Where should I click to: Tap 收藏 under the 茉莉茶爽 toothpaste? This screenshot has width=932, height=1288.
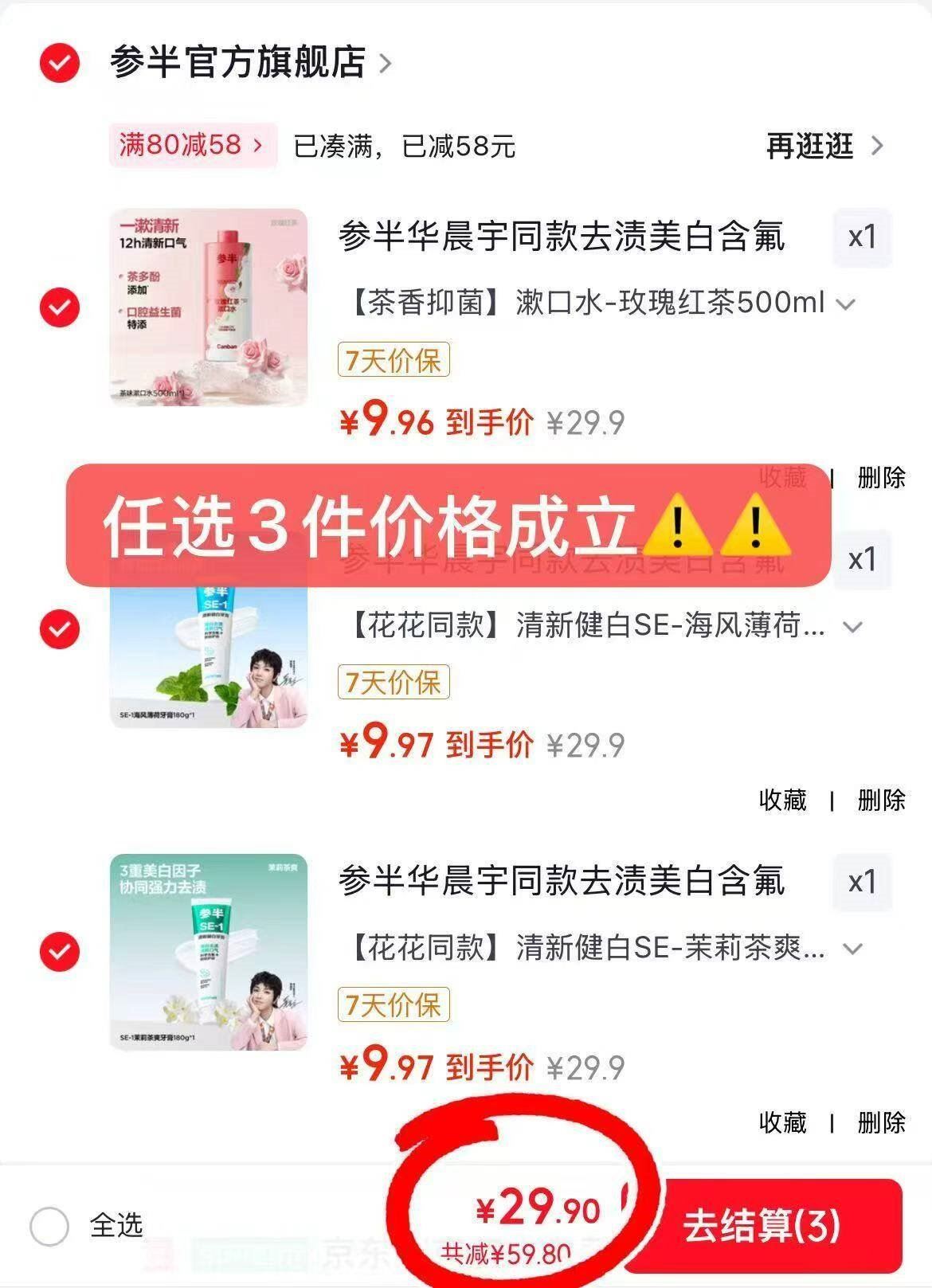(782, 1122)
